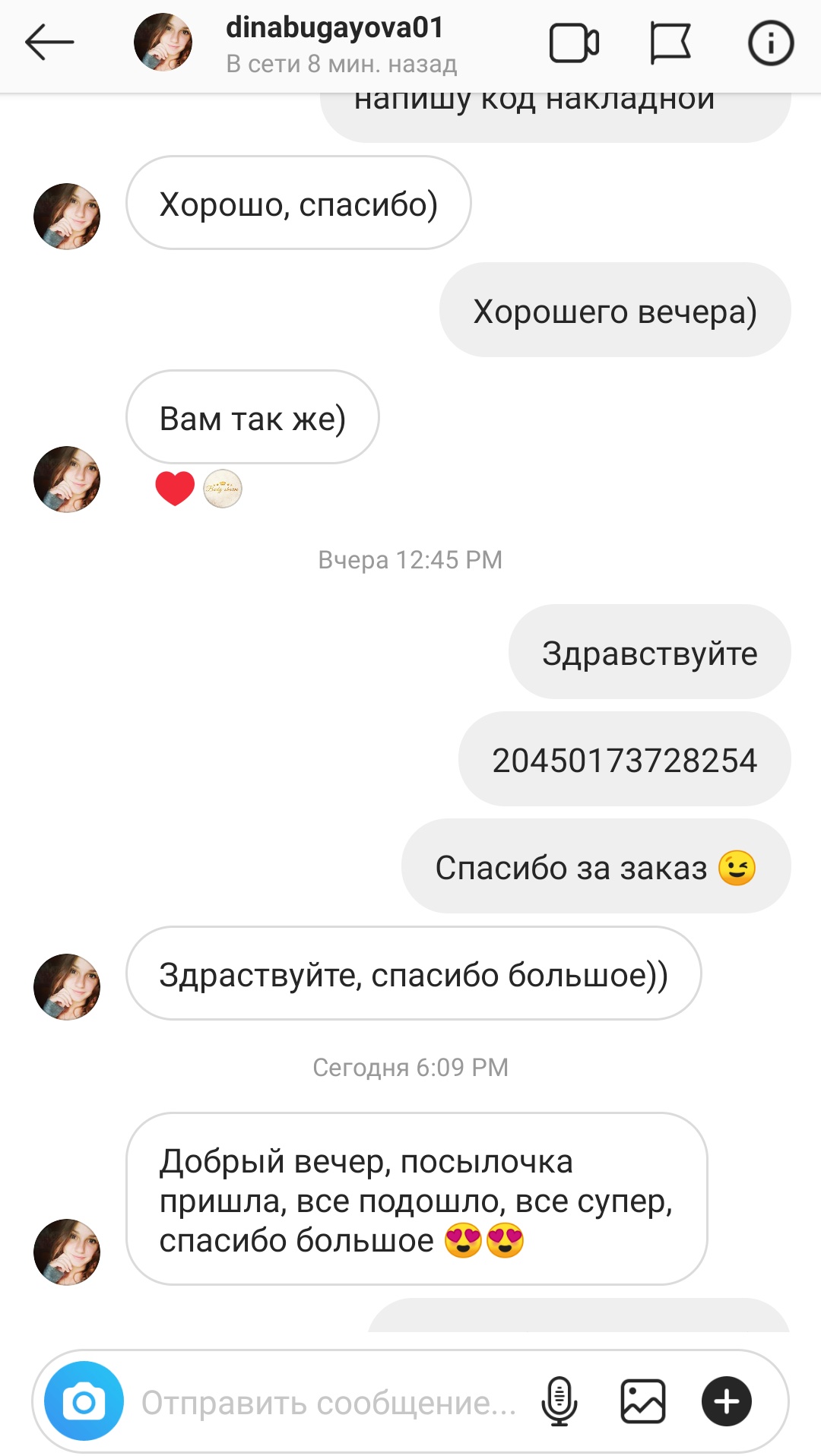
Task: Open the camera to send a photo
Action: [84, 1401]
